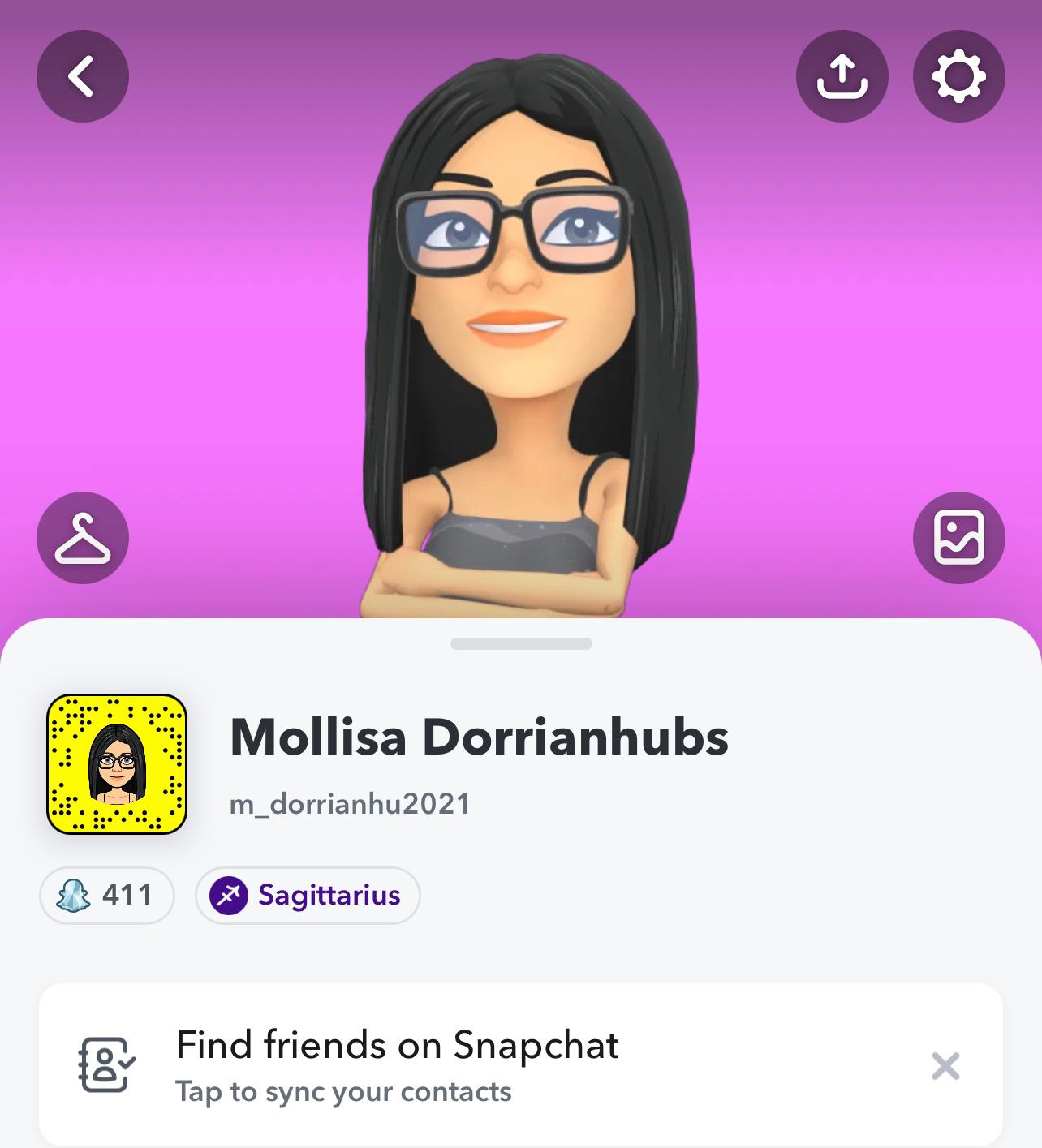This screenshot has width=1042, height=1148.
Task: Open the Sagittarius zodiac chip
Action: 308,896
